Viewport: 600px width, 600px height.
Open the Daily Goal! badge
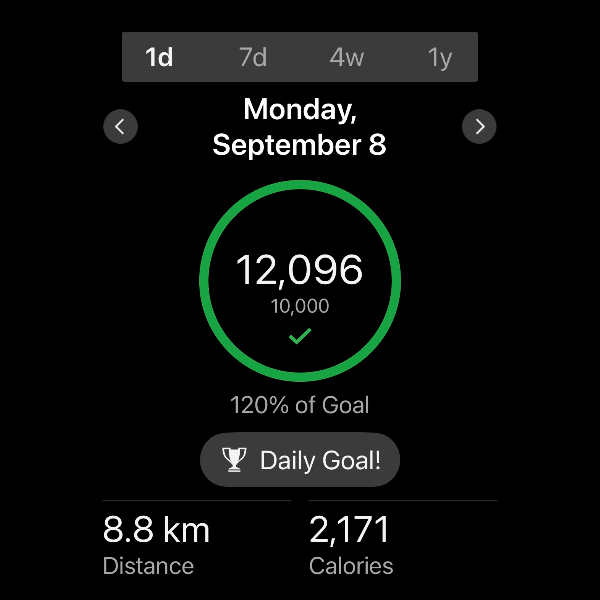click(300, 460)
